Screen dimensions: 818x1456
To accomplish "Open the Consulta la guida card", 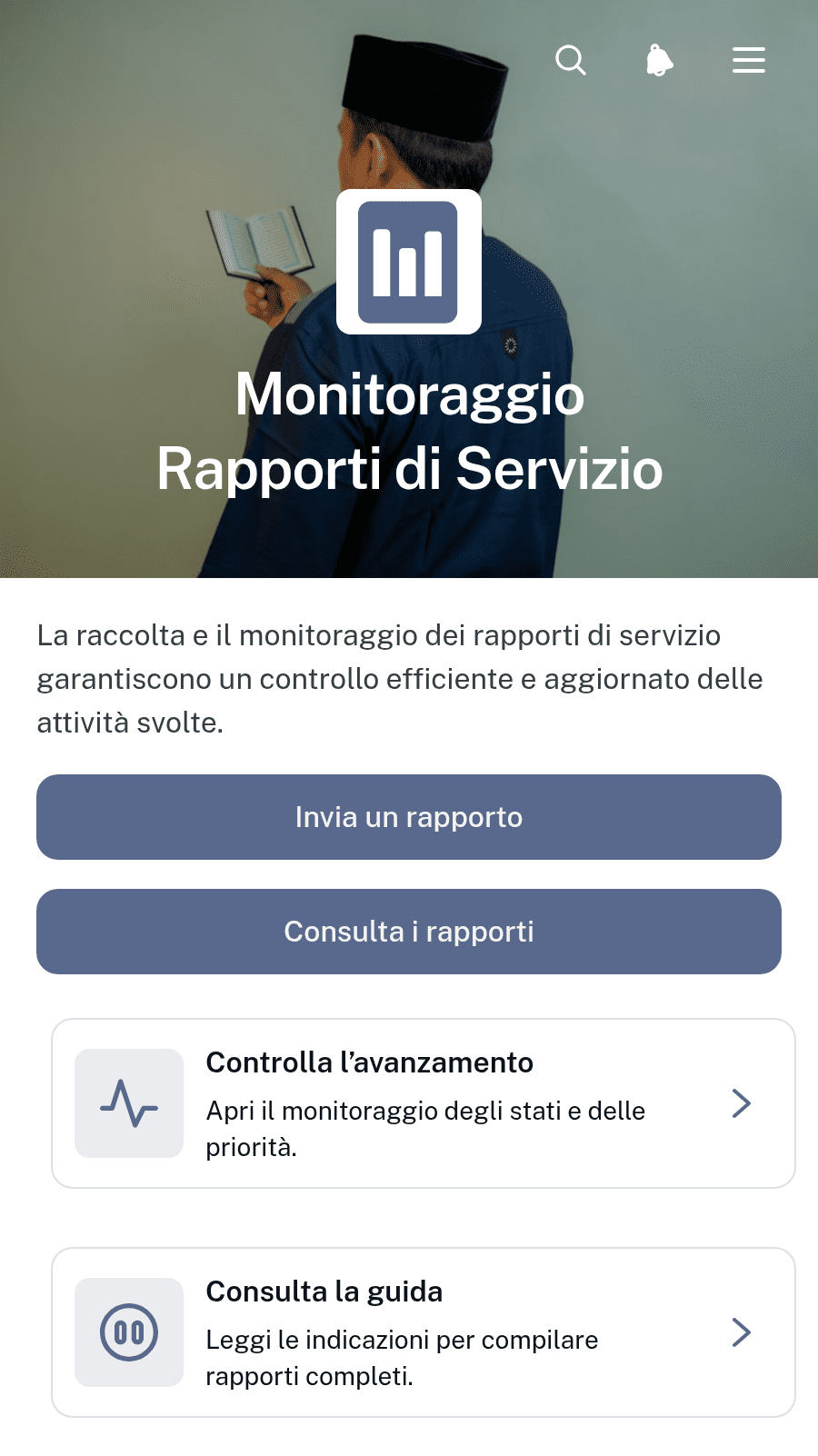I will coord(424,1332).
